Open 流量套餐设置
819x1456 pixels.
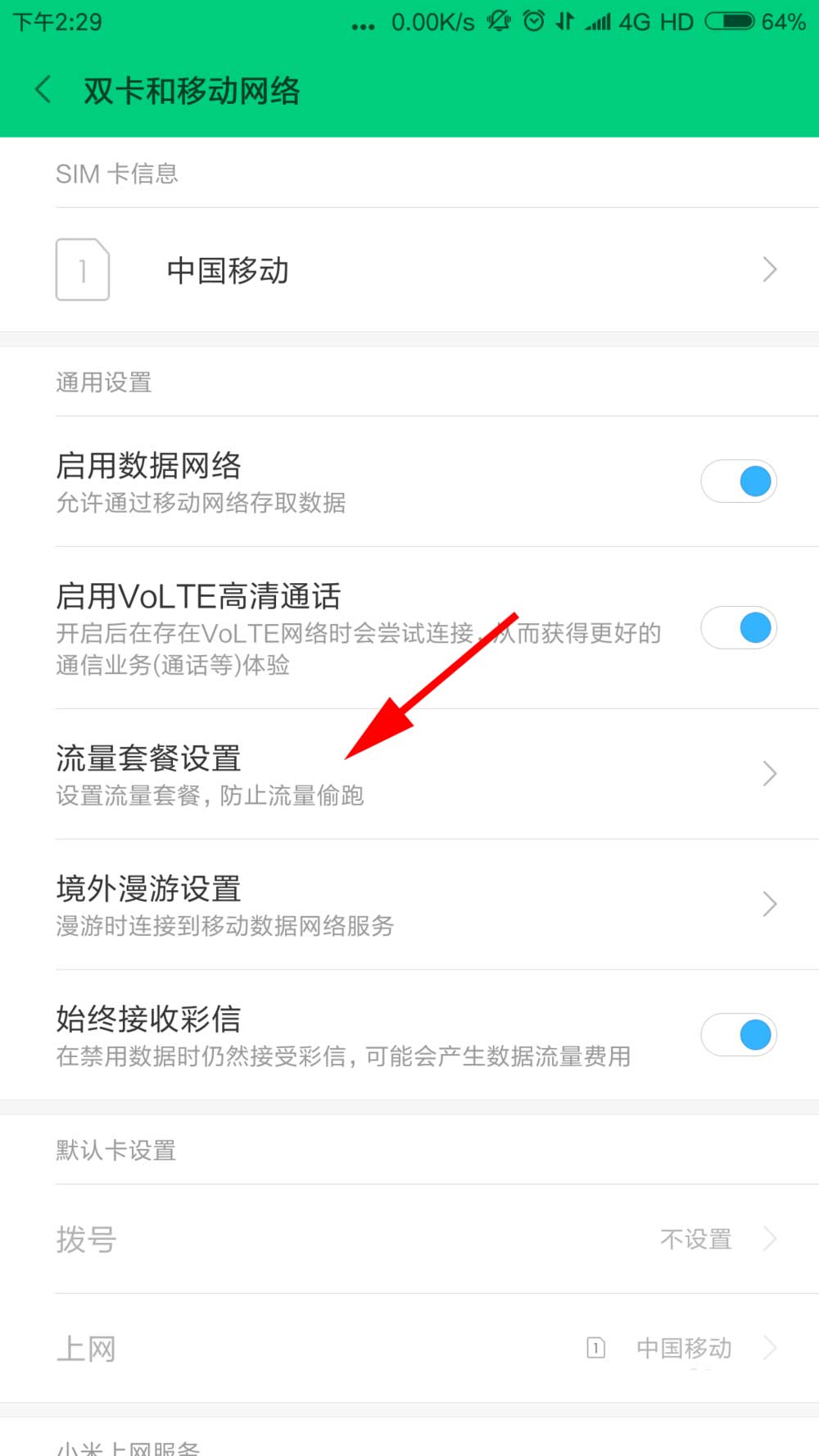click(x=409, y=774)
